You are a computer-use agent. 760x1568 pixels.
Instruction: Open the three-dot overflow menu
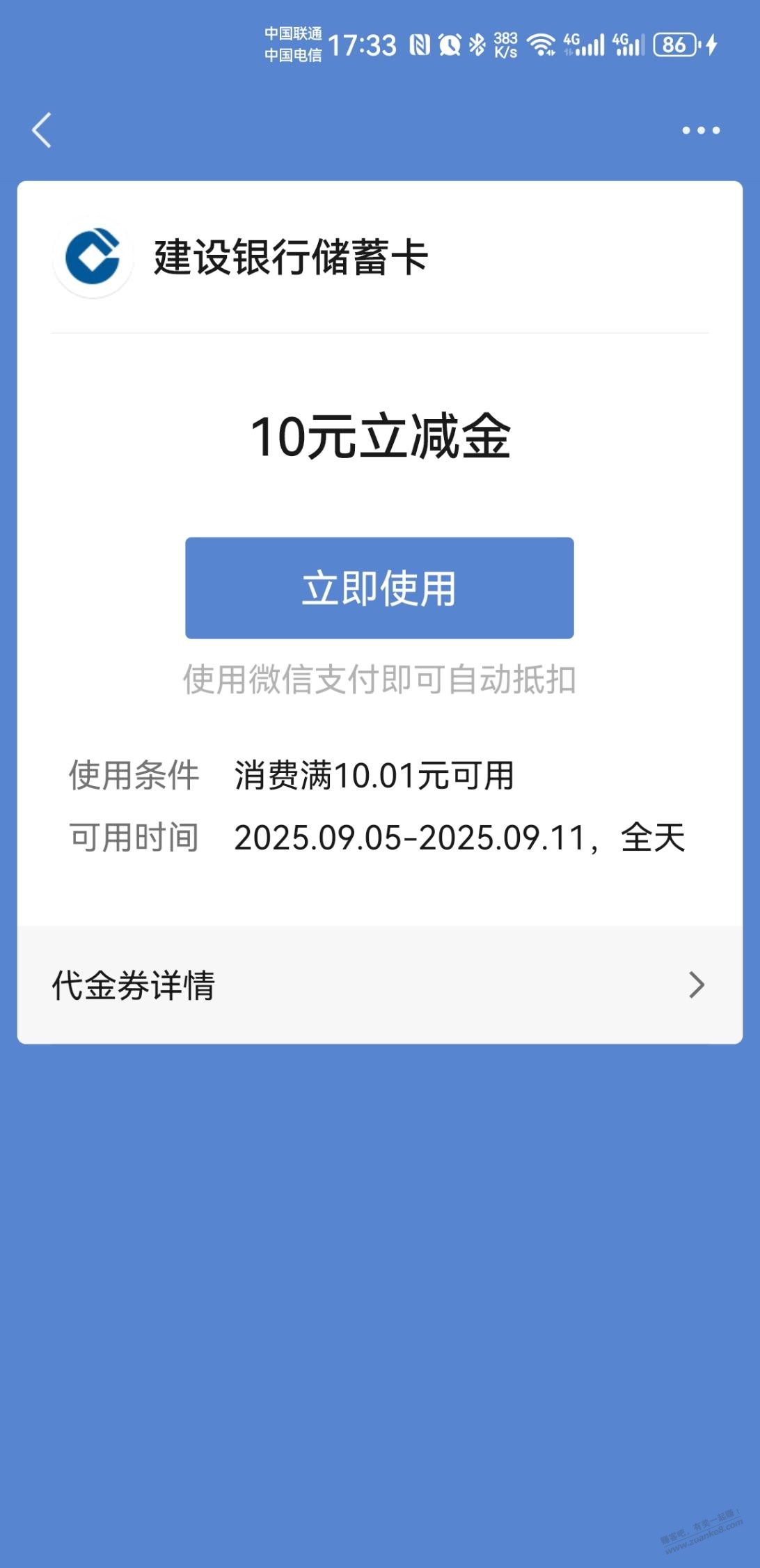coord(700,130)
